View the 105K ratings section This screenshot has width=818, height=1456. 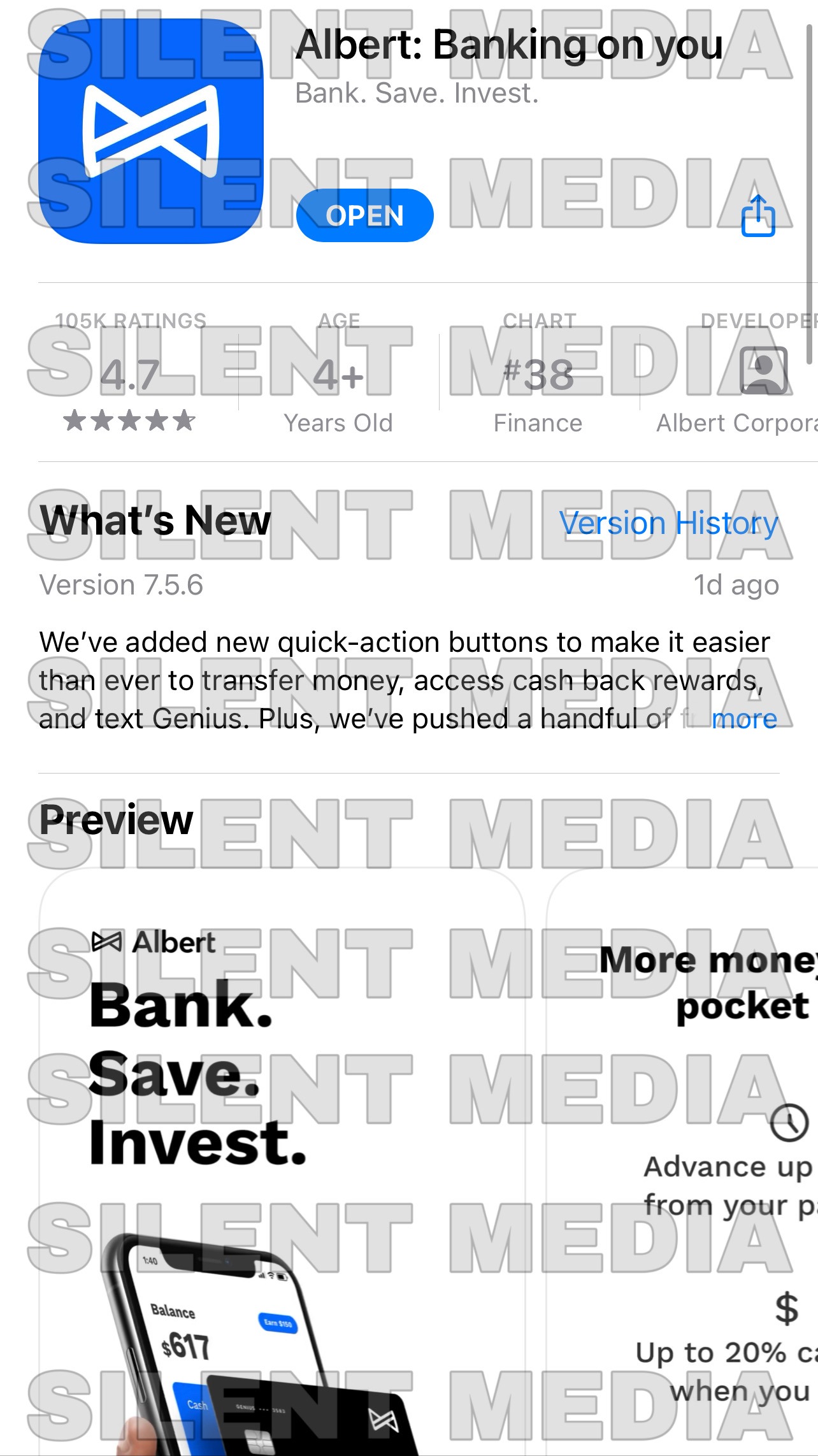(130, 373)
